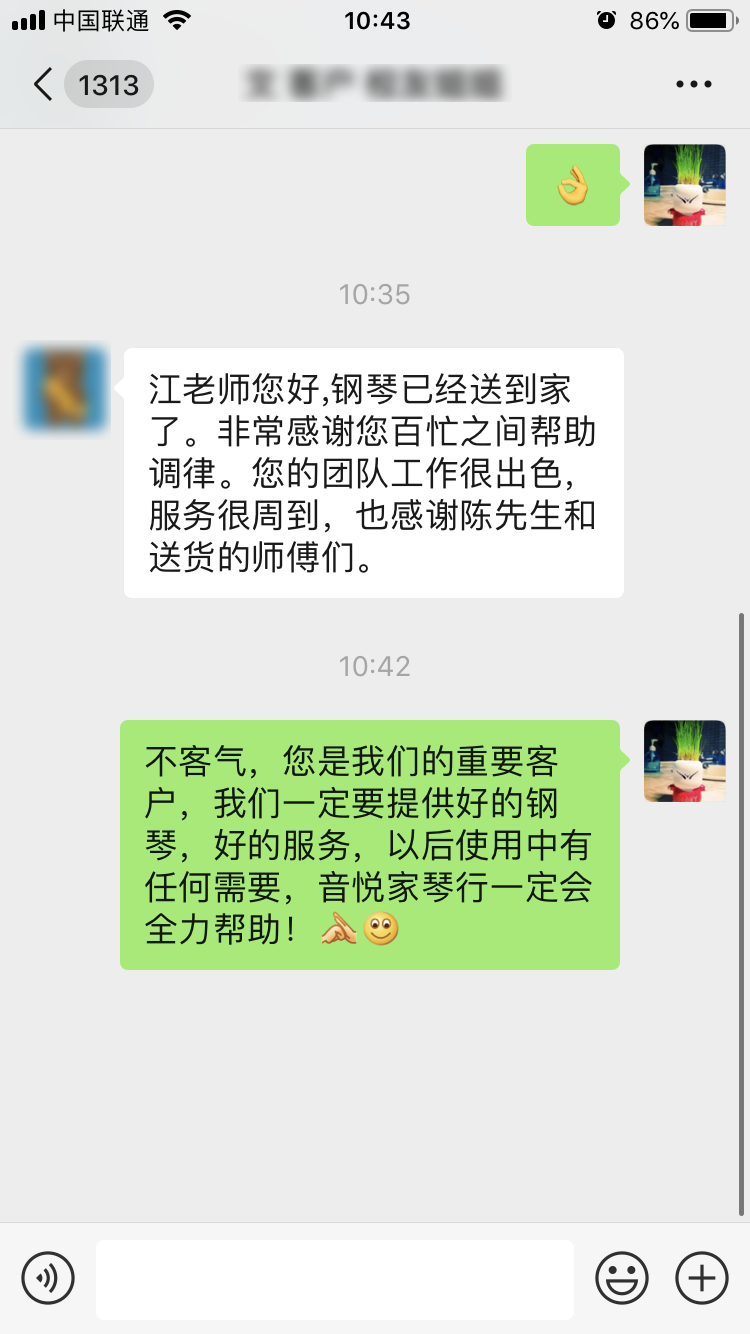Focus the message text field
Screen dimensions: 750x1334
[335, 1278]
